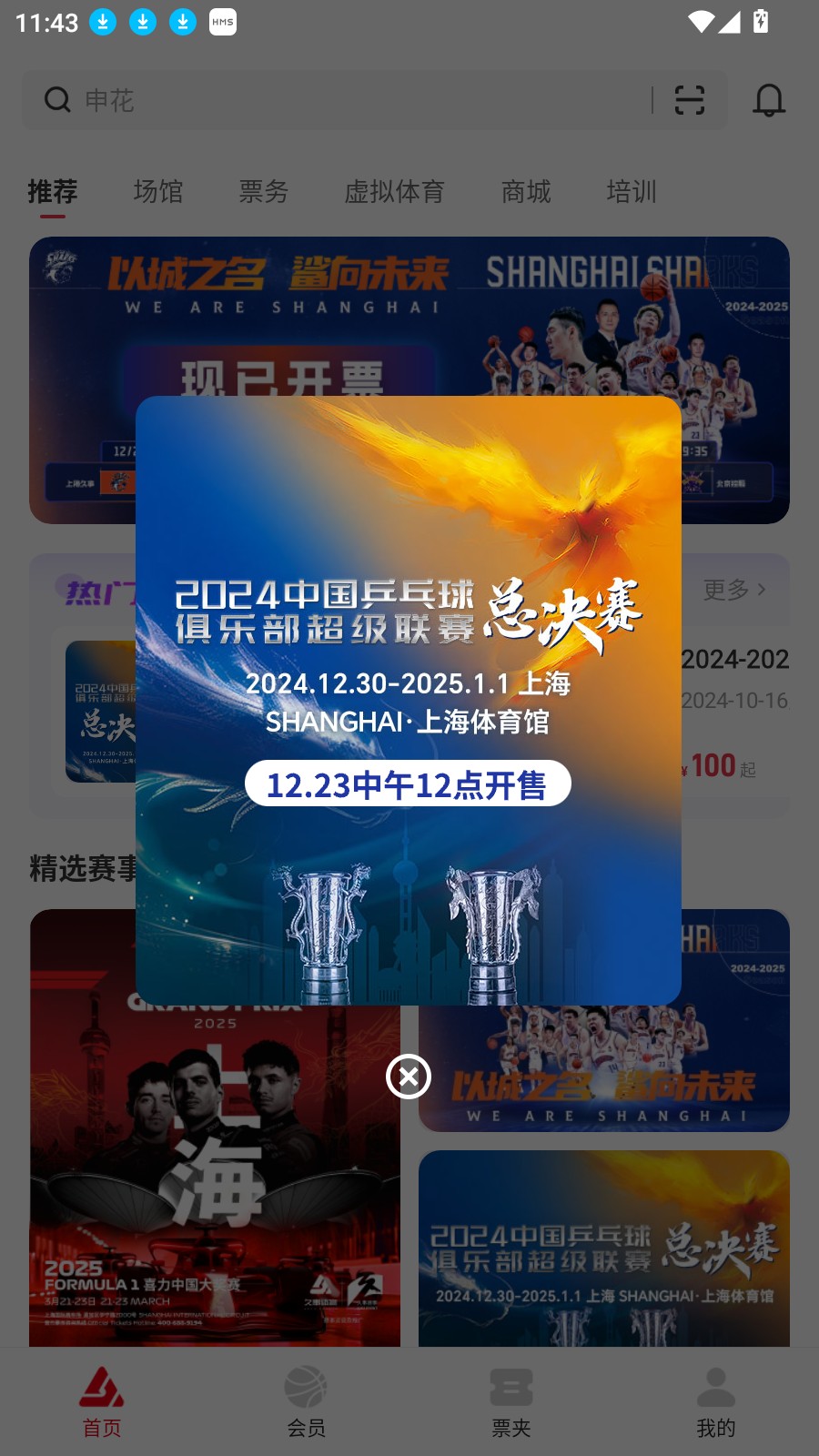This screenshot has height=1456, width=819.
Task: Open the 培训 tab
Action: [632, 193]
